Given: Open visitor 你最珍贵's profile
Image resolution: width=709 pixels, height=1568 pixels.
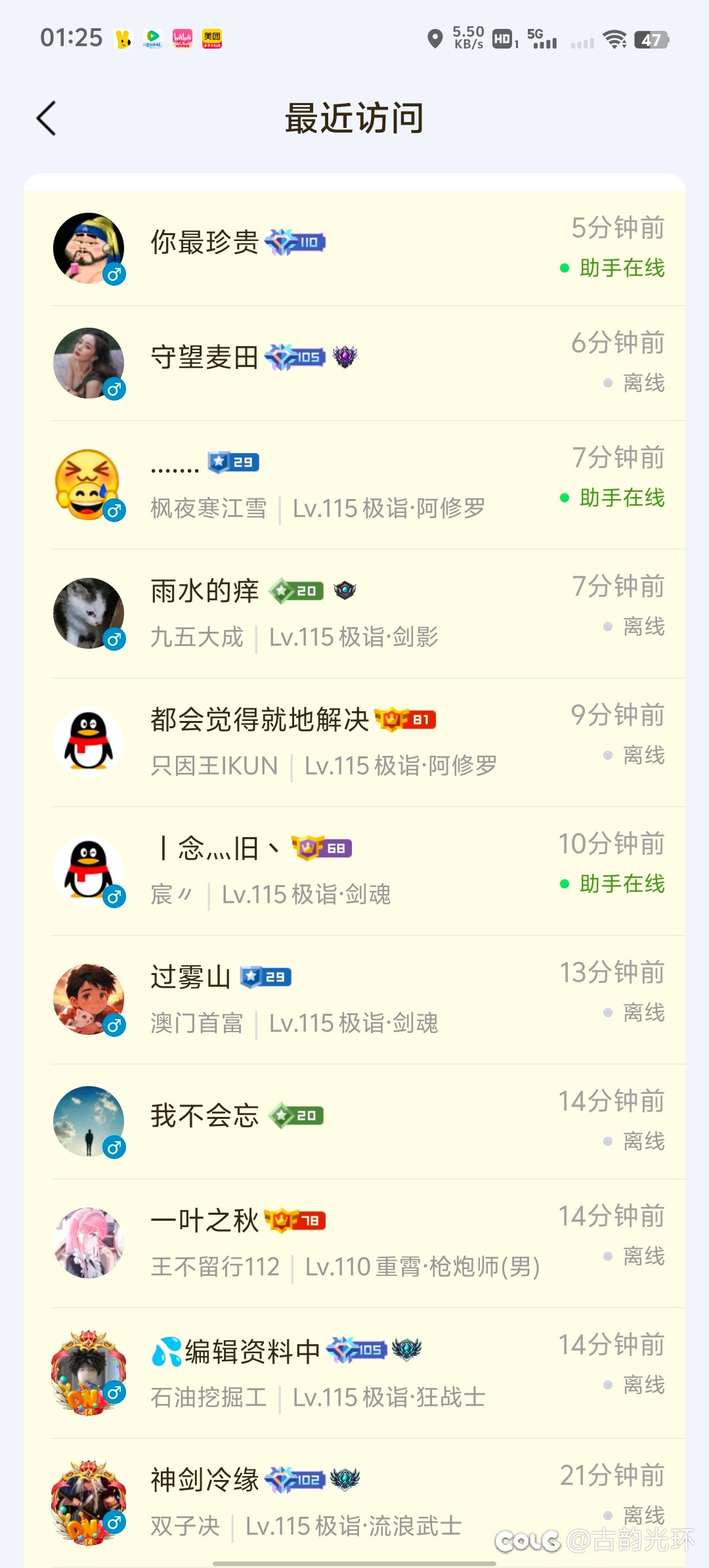Looking at the screenshot, I should [354, 248].
